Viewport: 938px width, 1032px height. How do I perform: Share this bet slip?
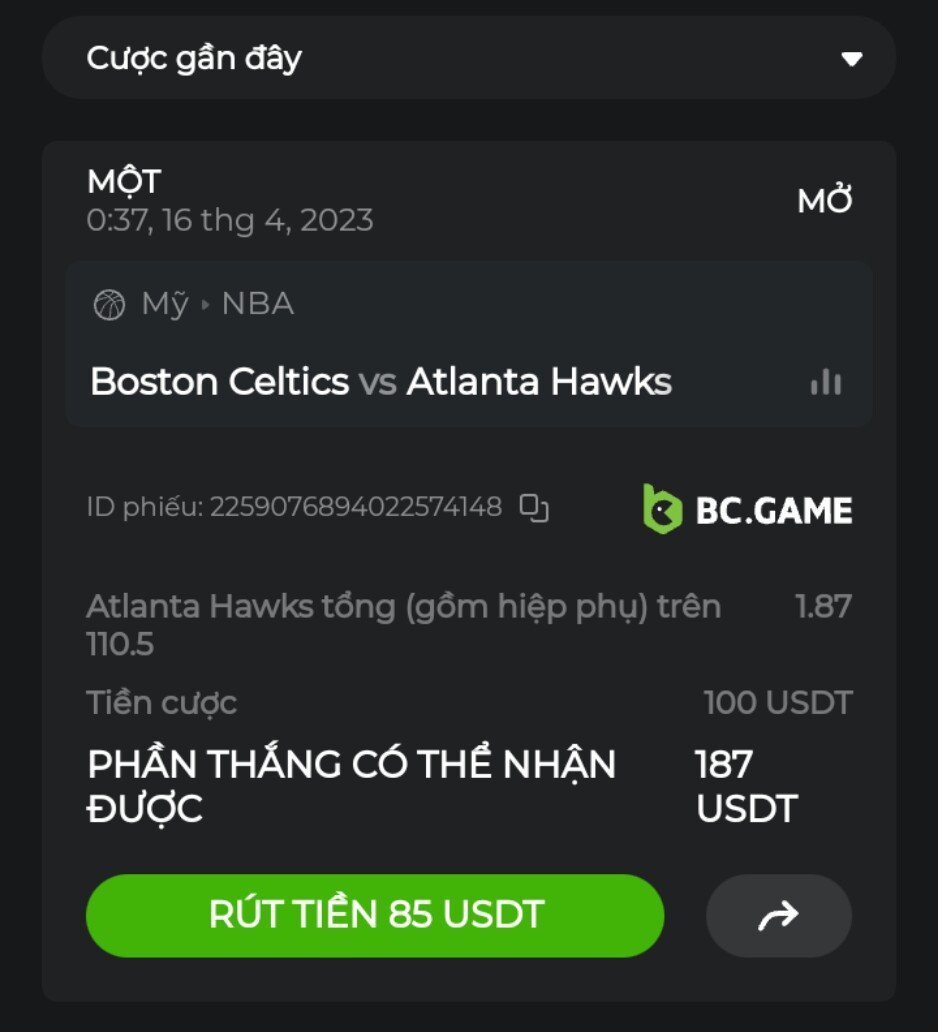tap(778, 915)
